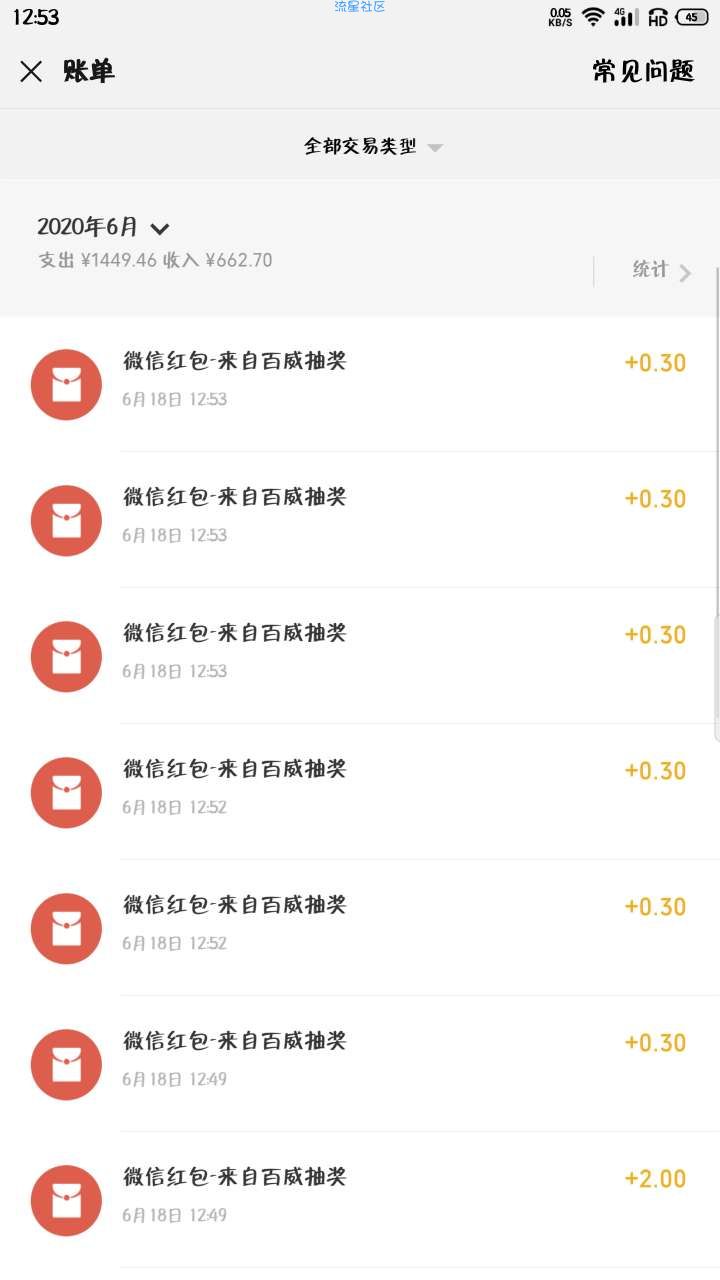Expand the 全部交易类型 filter
Viewport: 720px width, 1280px height.
[372, 146]
